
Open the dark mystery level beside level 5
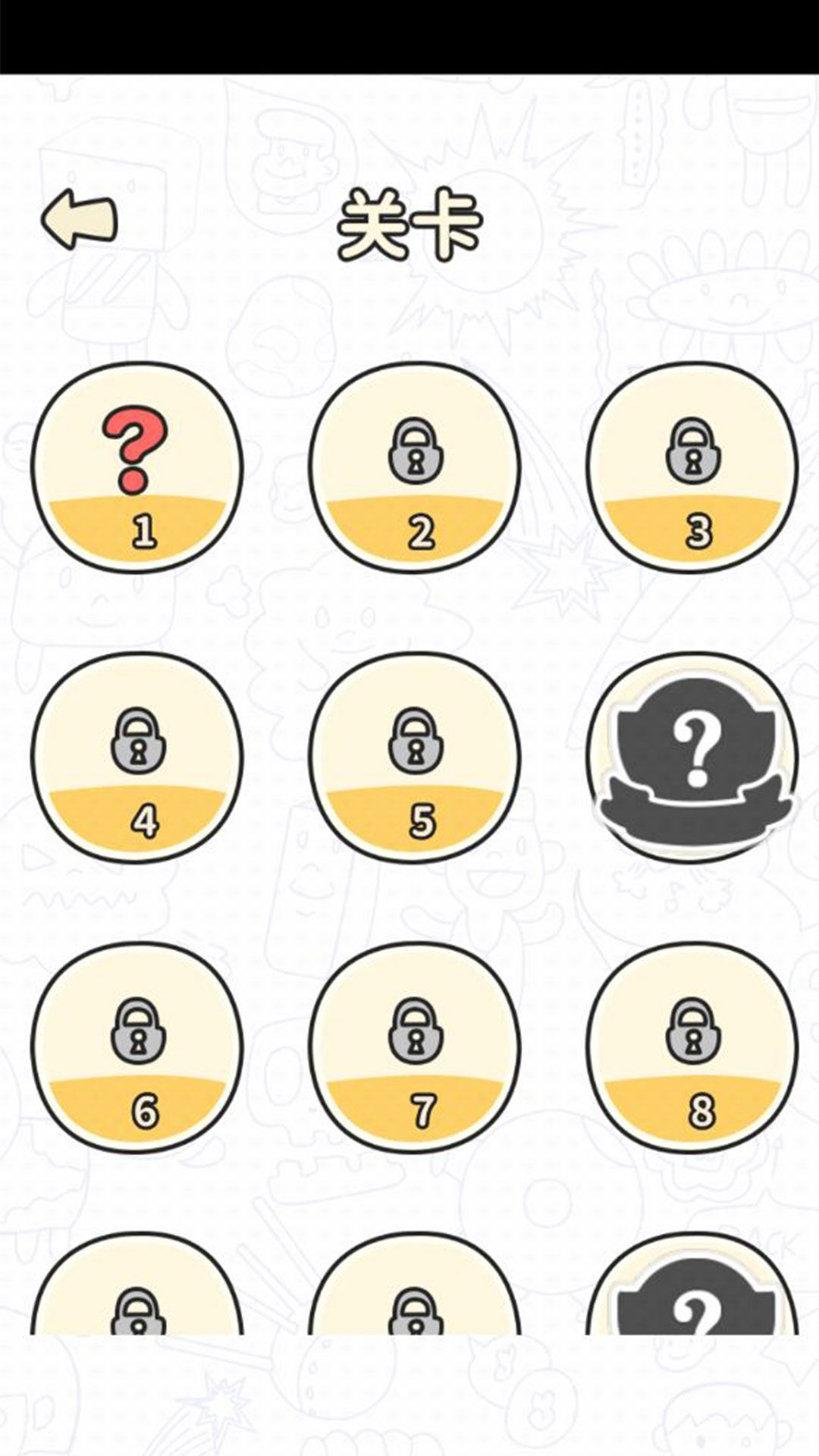694,758
